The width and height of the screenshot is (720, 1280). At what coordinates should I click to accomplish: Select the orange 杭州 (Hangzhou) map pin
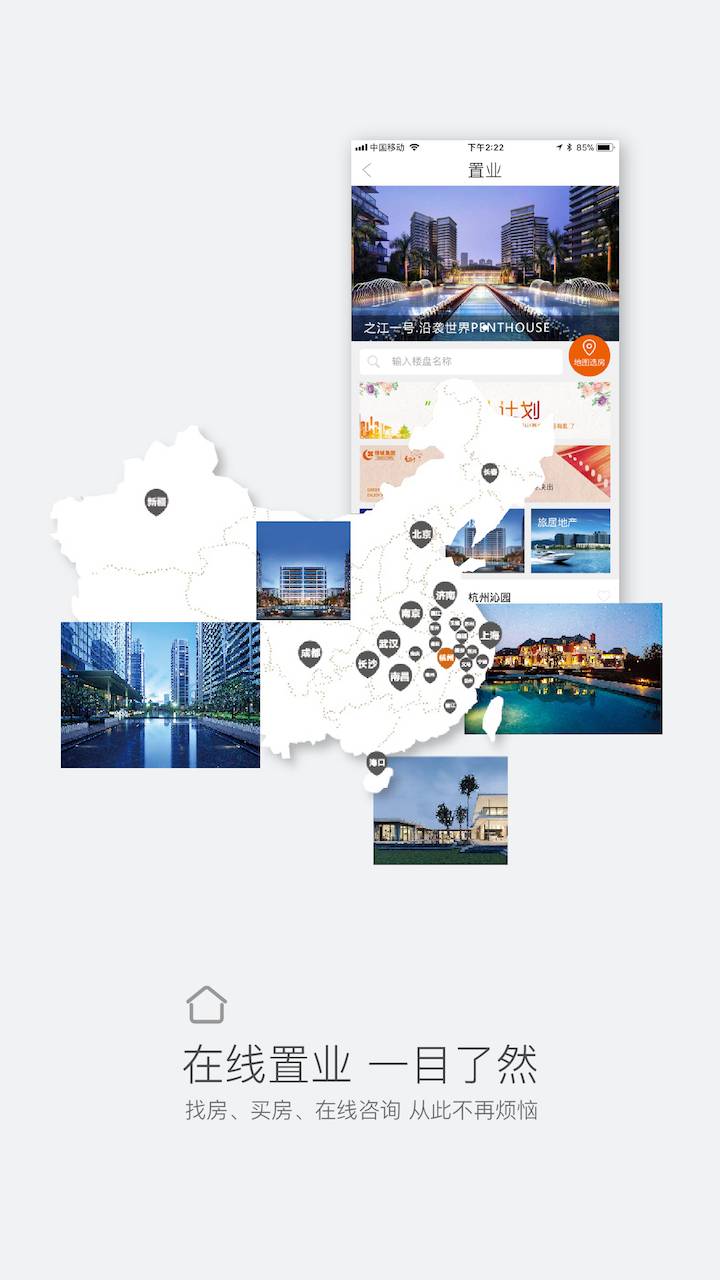pyautogui.click(x=447, y=657)
